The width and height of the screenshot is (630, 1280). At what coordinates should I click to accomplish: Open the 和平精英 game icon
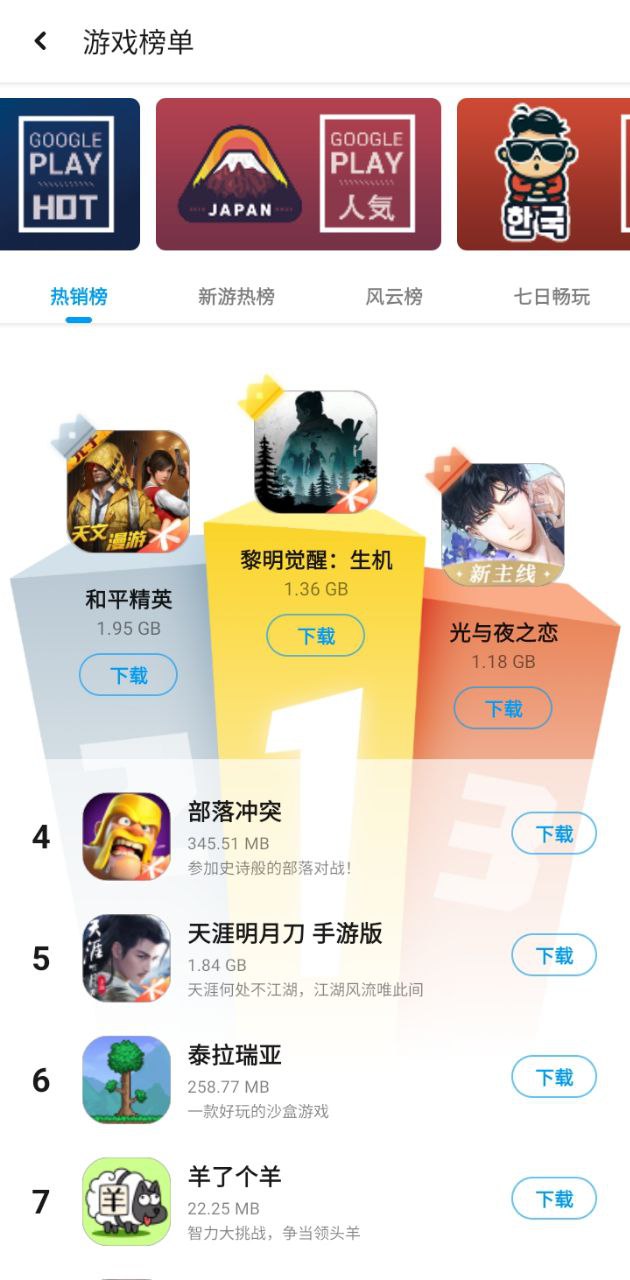click(128, 491)
